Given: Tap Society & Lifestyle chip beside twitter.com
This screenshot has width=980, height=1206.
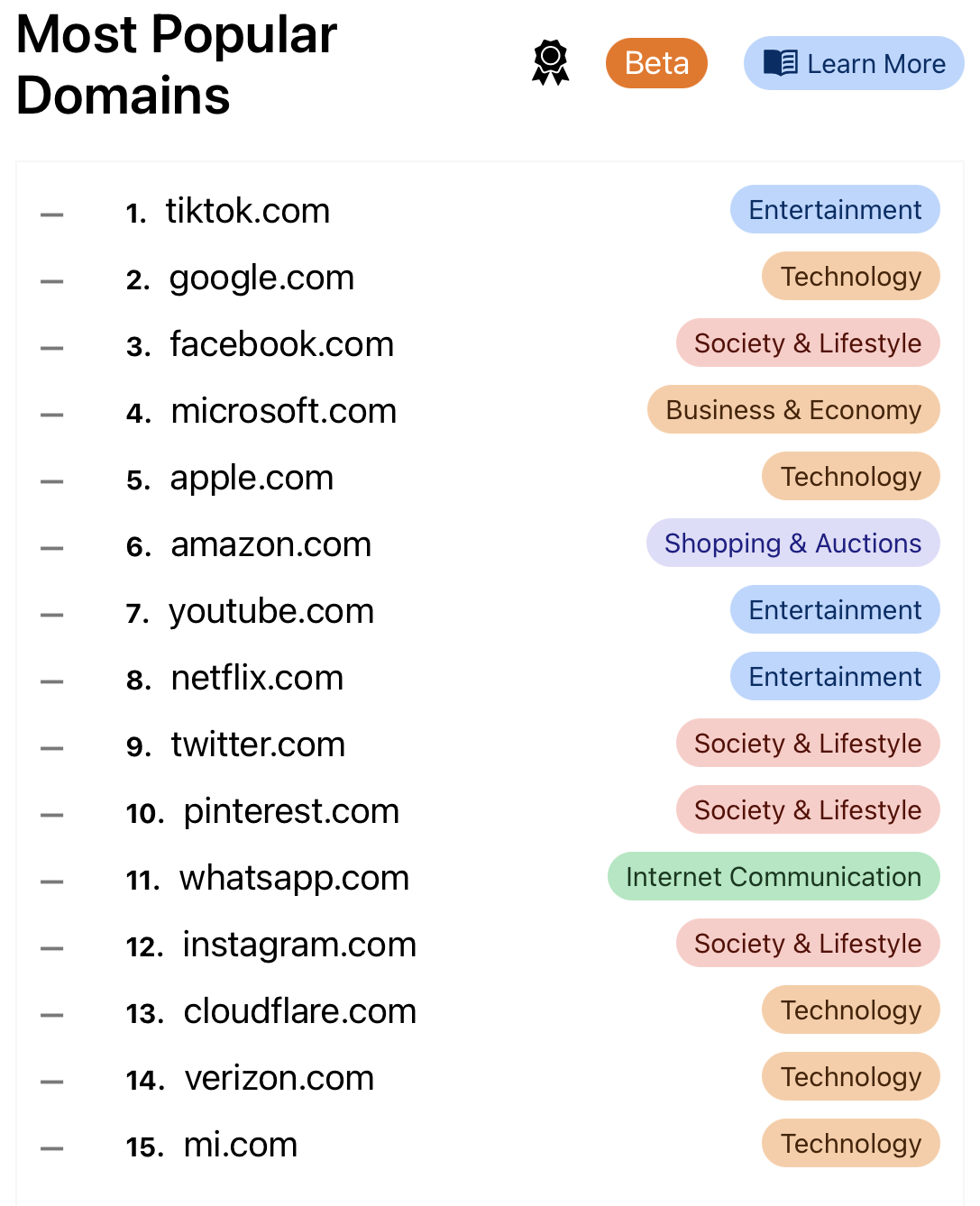Looking at the screenshot, I should coord(807,744).
